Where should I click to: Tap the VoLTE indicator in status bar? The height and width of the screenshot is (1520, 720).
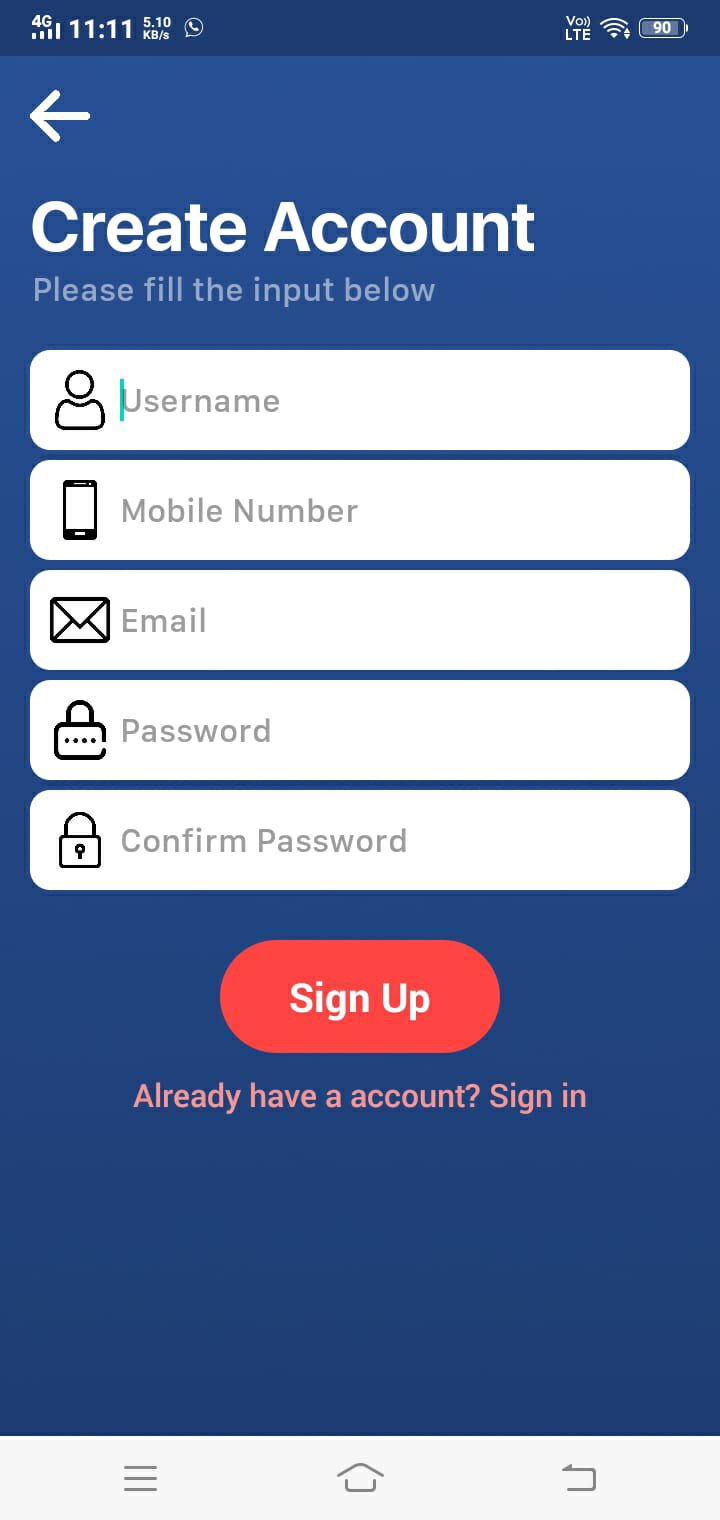click(577, 28)
